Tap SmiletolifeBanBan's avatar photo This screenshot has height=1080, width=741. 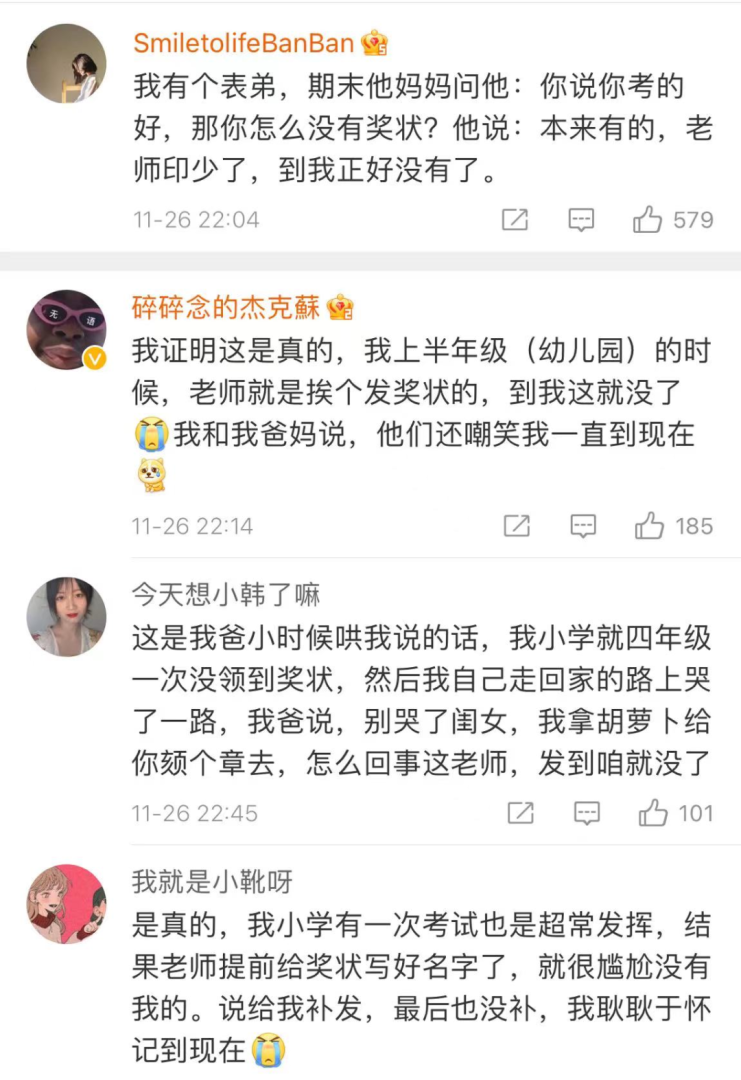(66, 62)
